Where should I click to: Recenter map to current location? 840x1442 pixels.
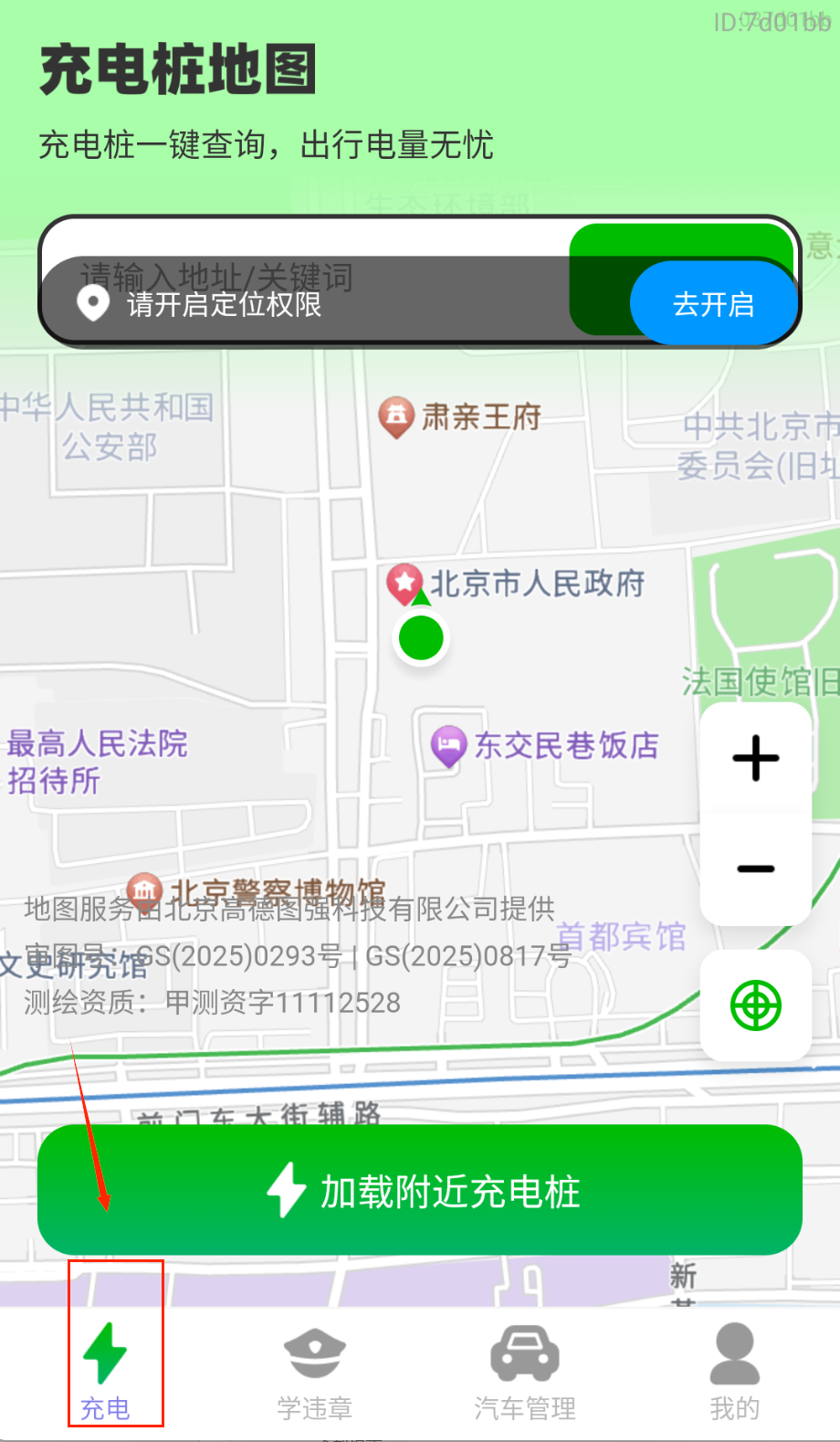coord(755,1005)
